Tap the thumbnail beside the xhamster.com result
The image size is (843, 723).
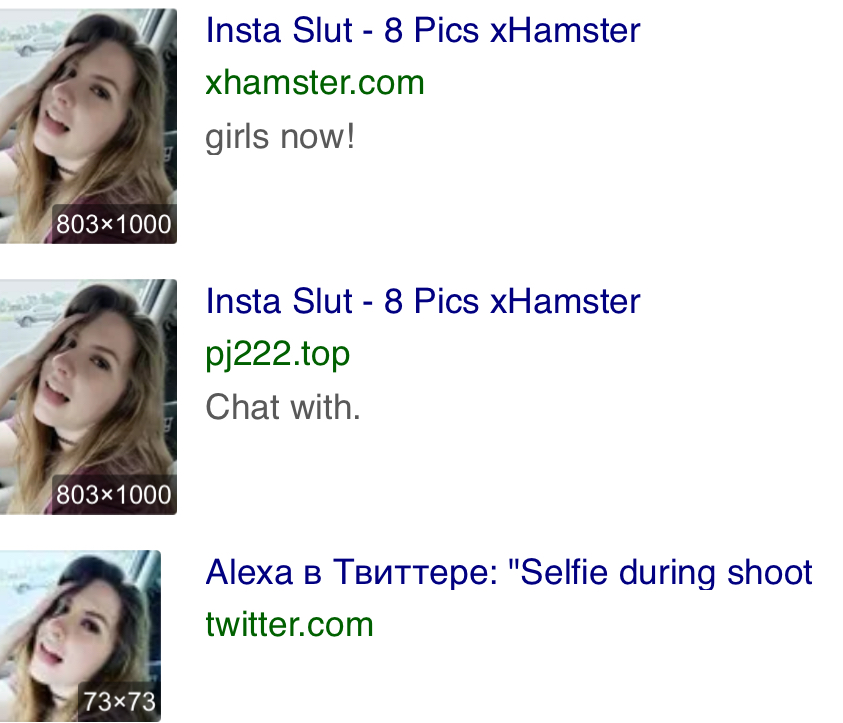(x=88, y=126)
